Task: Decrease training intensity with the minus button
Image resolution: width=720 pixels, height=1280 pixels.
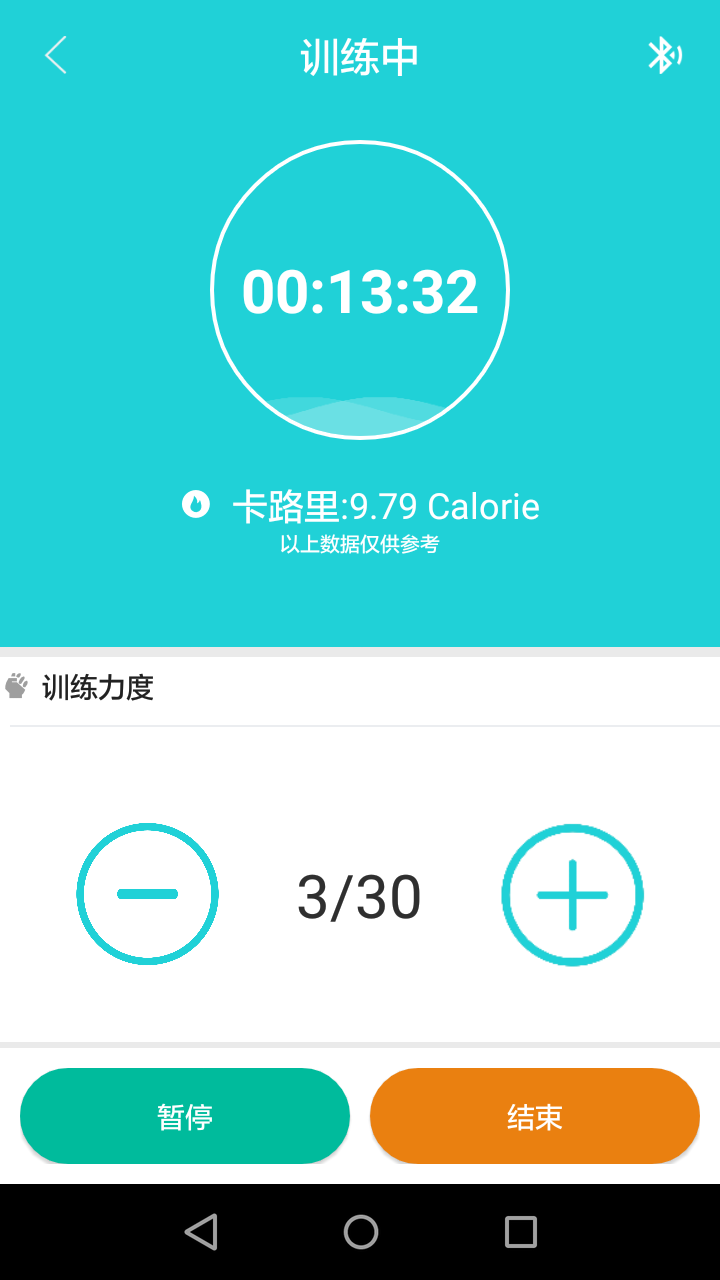Action: point(148,894)
